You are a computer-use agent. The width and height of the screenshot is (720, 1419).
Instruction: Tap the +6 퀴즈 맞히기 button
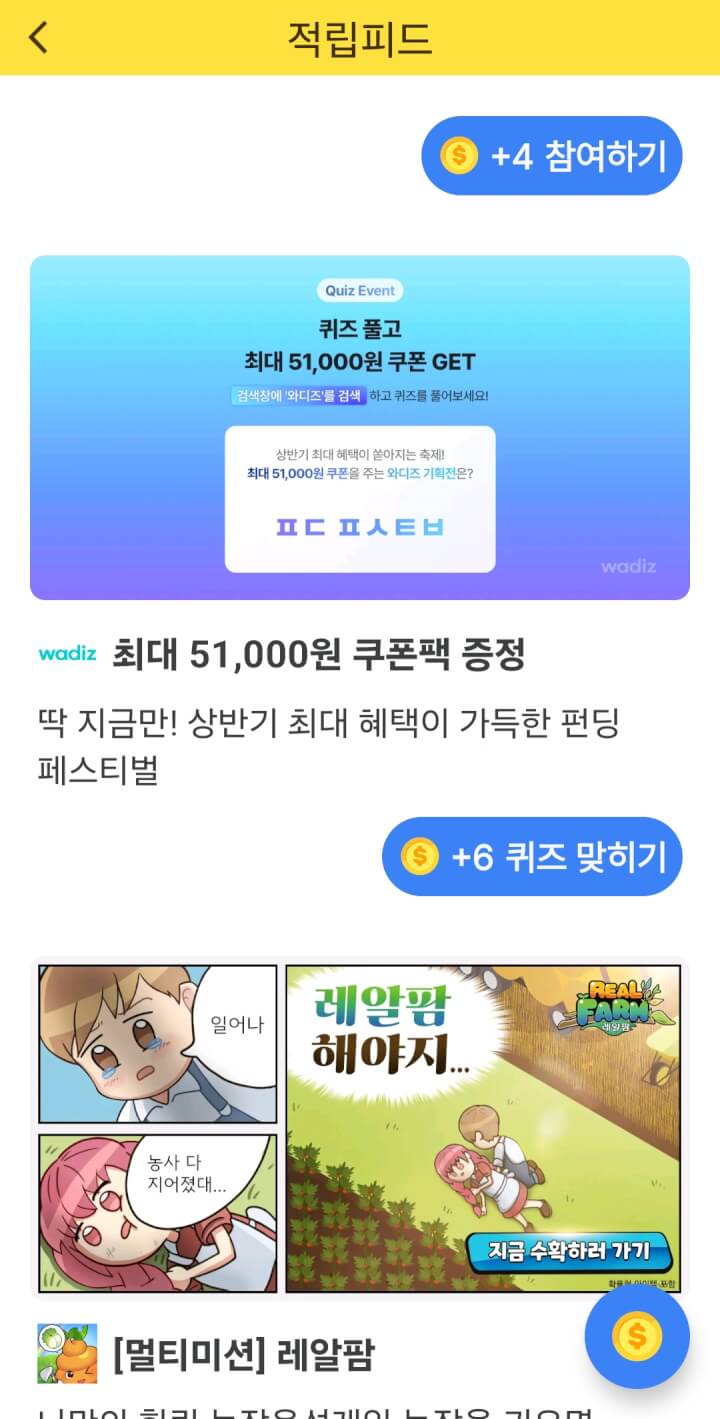coord(531,856)
